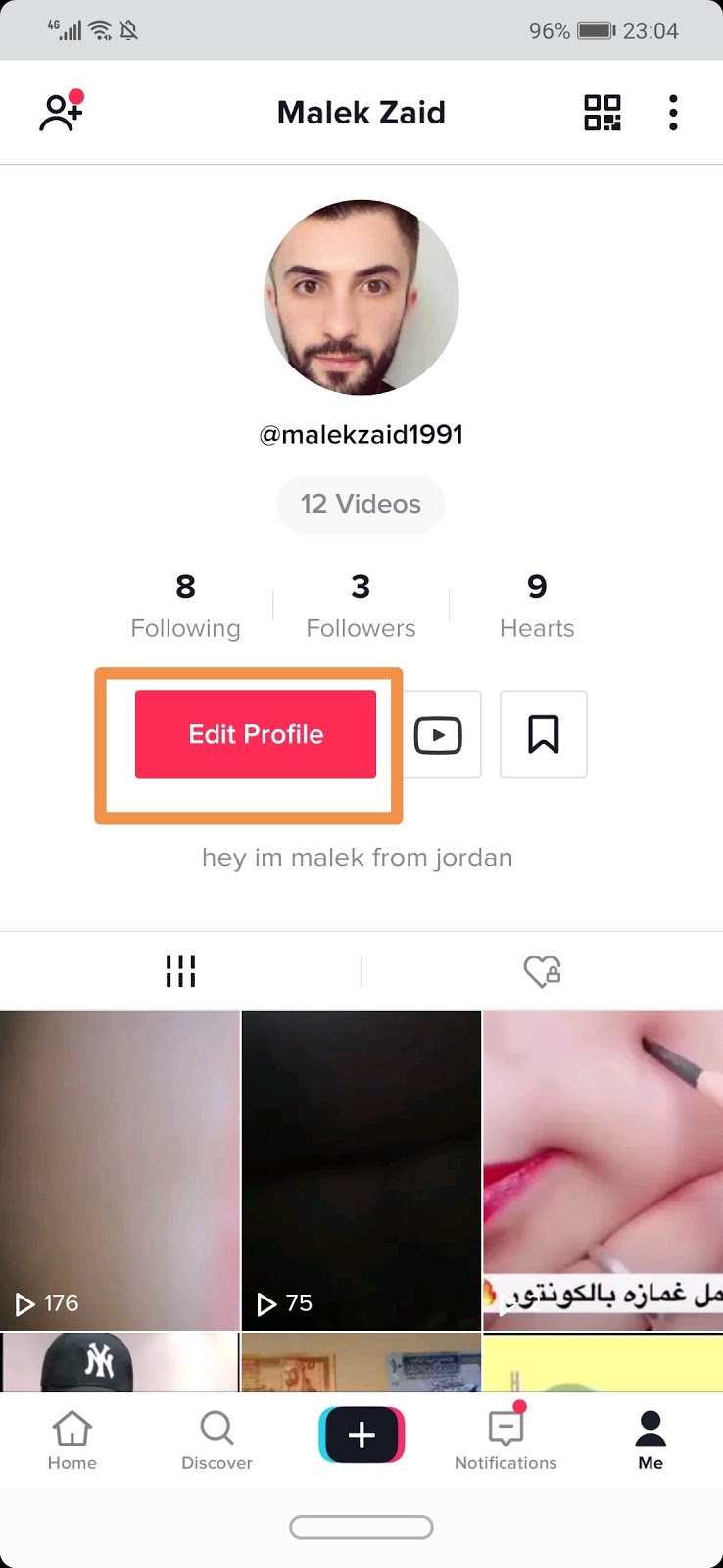Go to the Home tab
723x1568 pixels.
pyautogui.click(x=72, y=1441)
